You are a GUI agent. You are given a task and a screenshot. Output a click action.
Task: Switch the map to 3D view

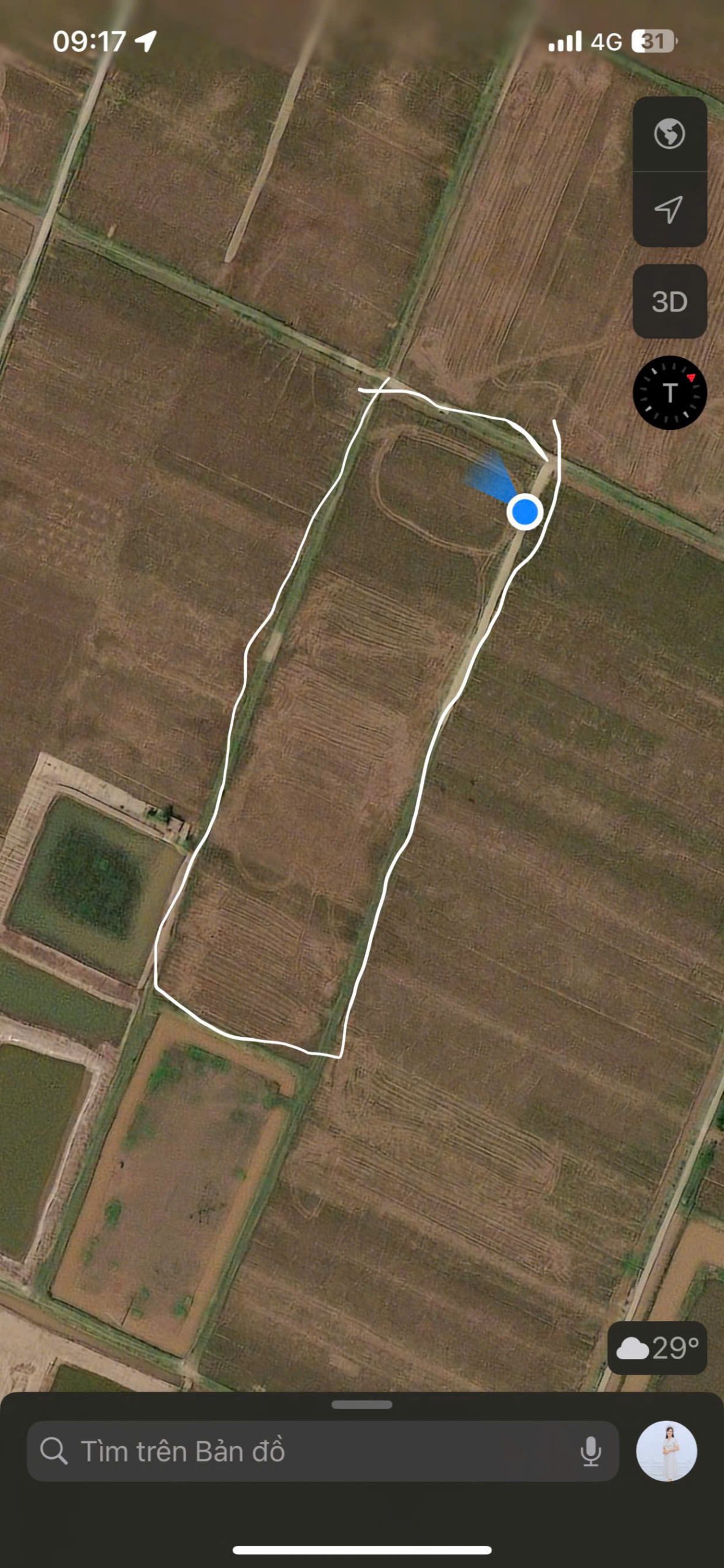click(x=669, y=301)
